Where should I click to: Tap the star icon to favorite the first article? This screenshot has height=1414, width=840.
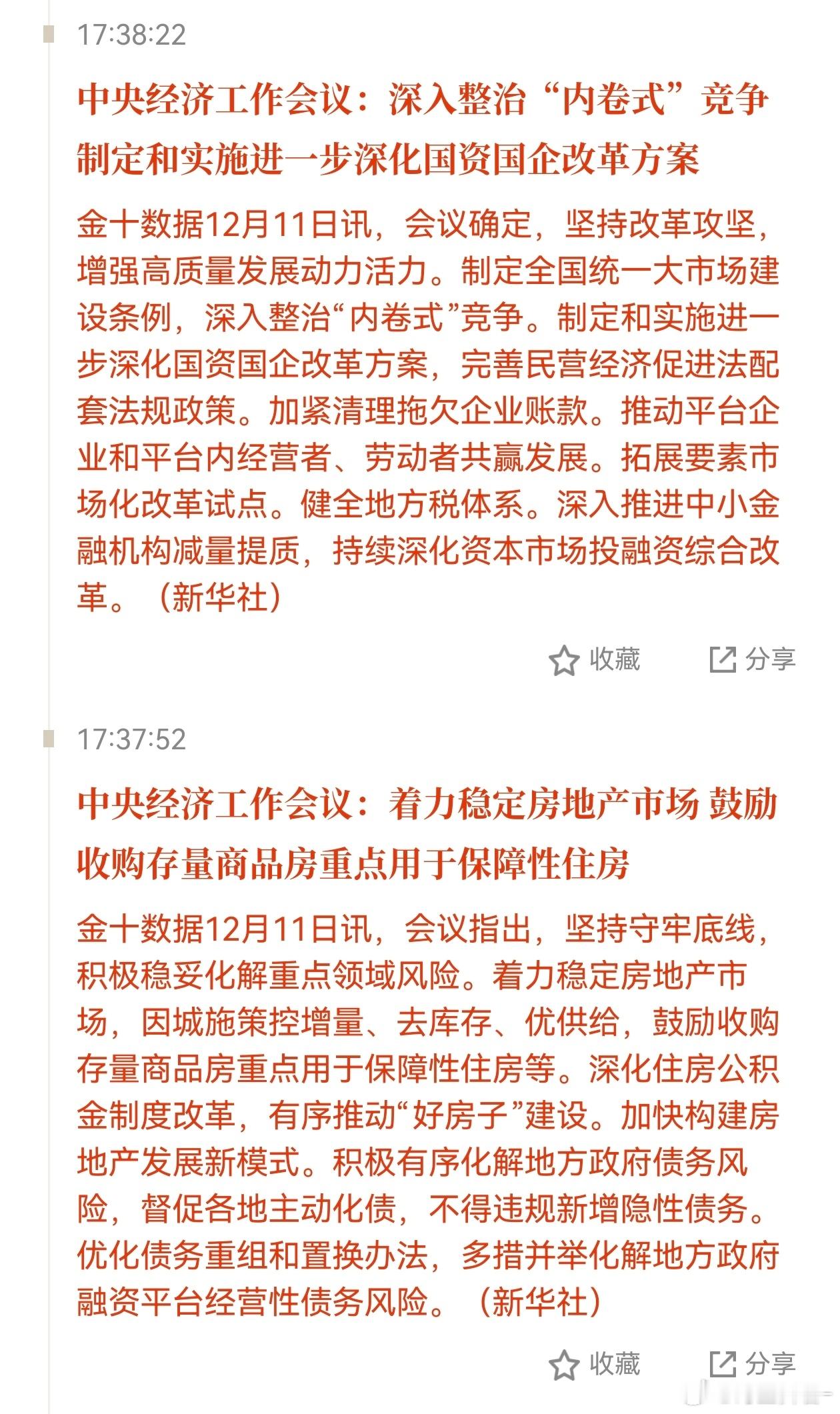click(x=565, y=661)
